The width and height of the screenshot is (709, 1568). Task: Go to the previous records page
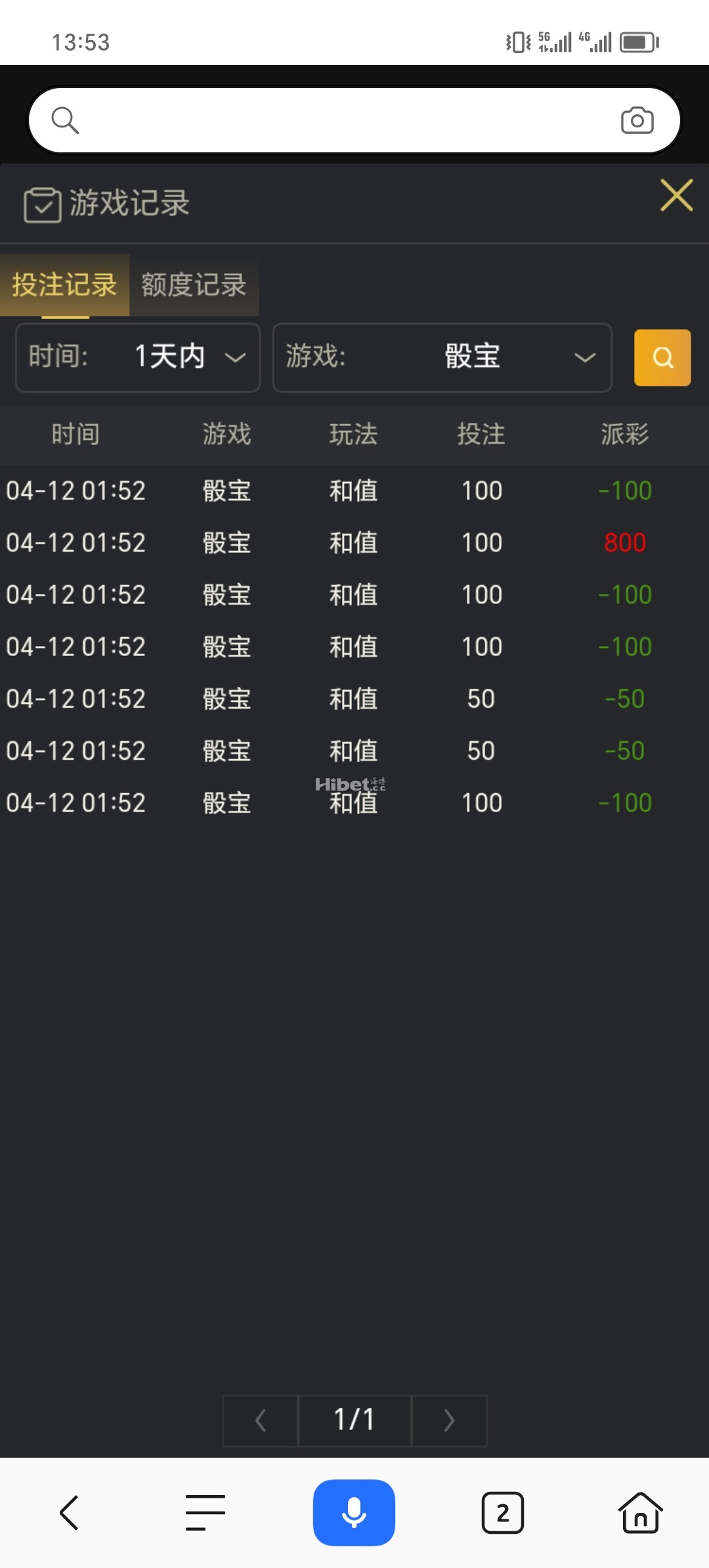click(x=261, y=1421)
